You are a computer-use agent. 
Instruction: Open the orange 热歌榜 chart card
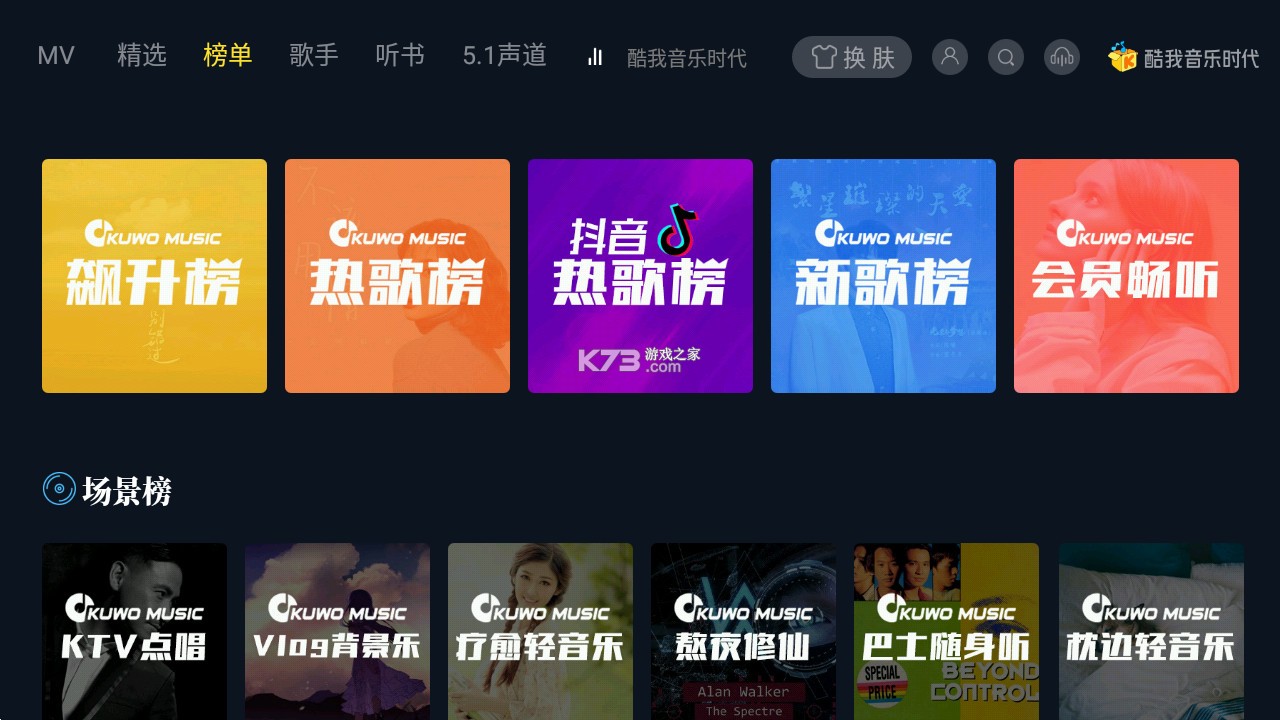coord(397,276)
